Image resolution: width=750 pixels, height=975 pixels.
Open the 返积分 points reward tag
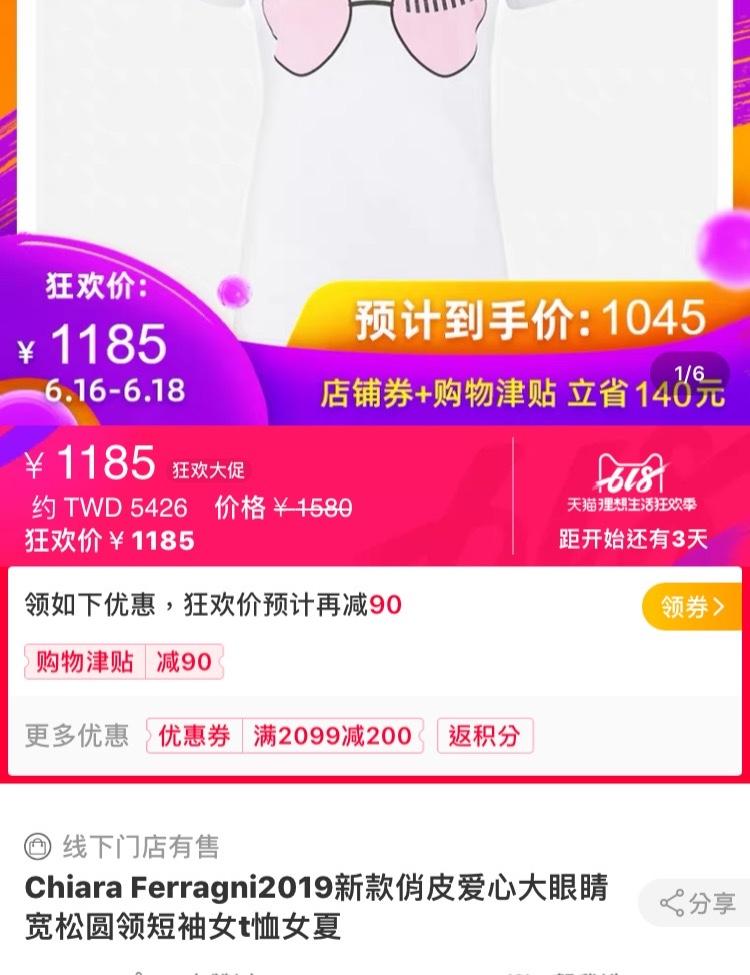[x=484, y=737]
